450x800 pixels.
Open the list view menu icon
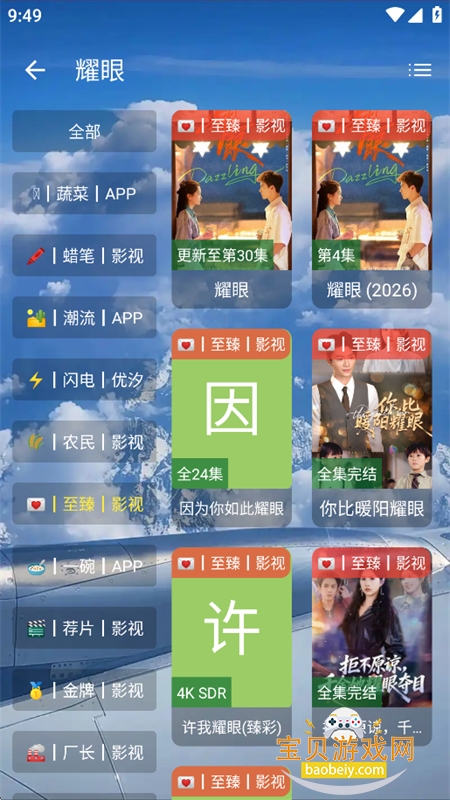pos(419,70)
